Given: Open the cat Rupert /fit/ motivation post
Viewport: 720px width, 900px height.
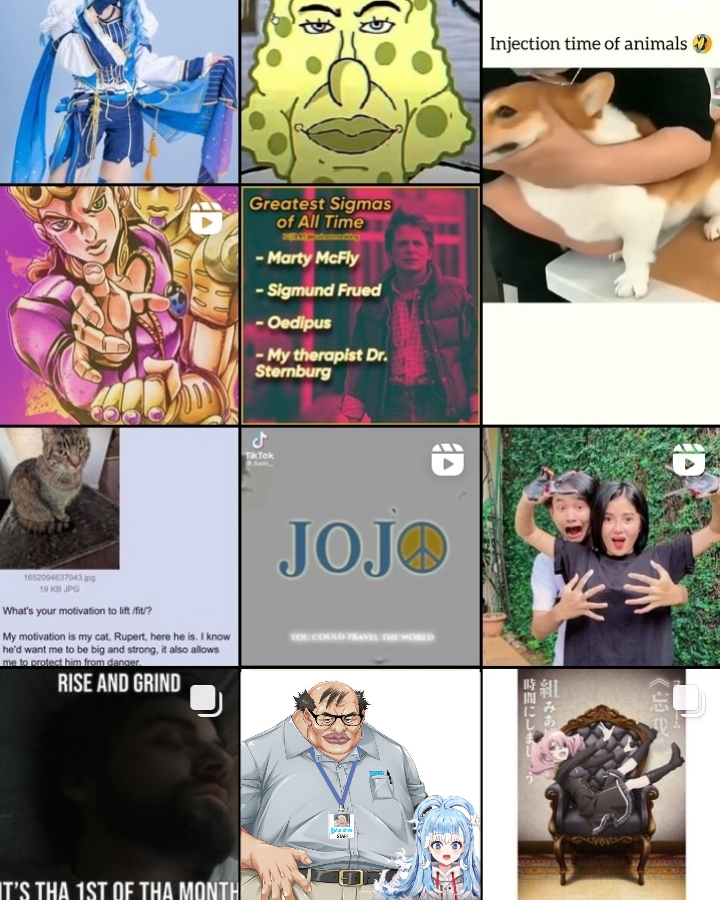Looking at the screenshot, I should 119,546.
